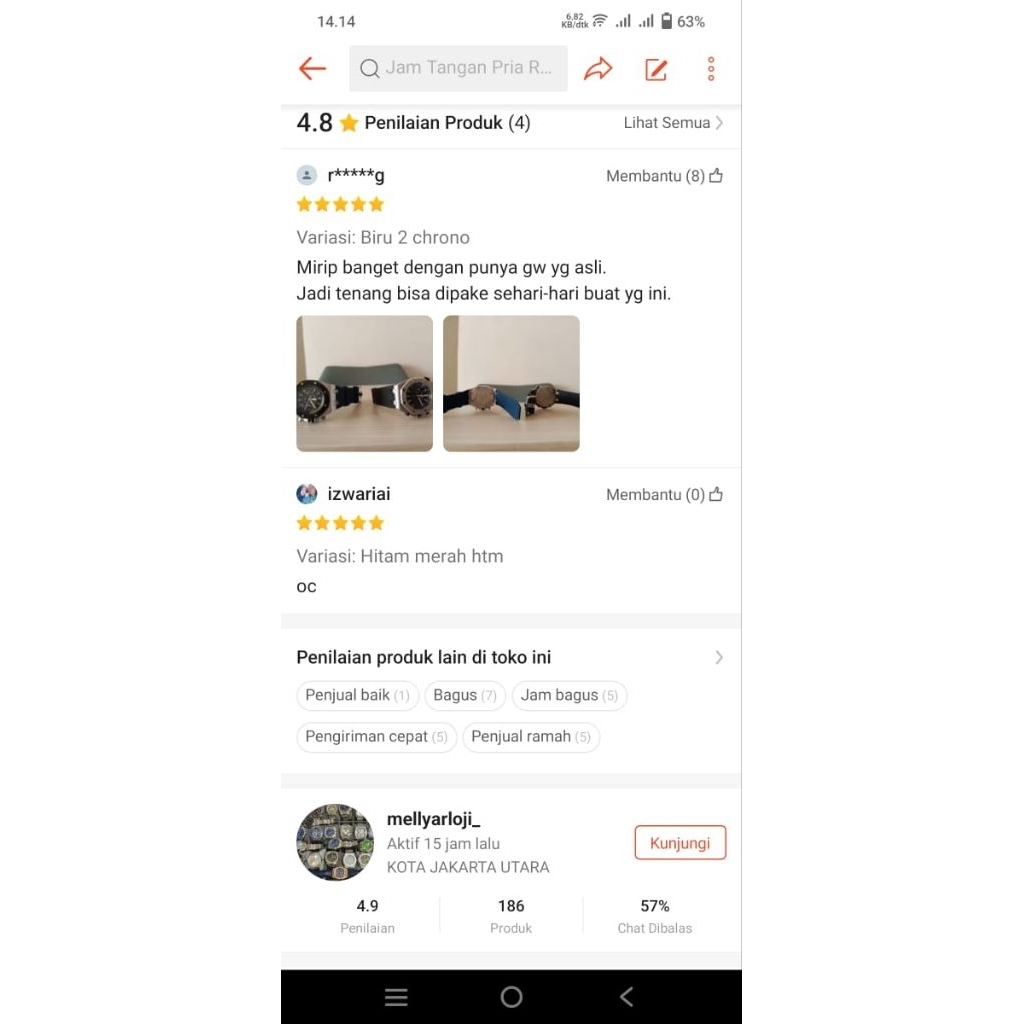This screenshot has height=1024, width=1024.
Task: Filter by the Bagus chip
Action: point(464,695)
